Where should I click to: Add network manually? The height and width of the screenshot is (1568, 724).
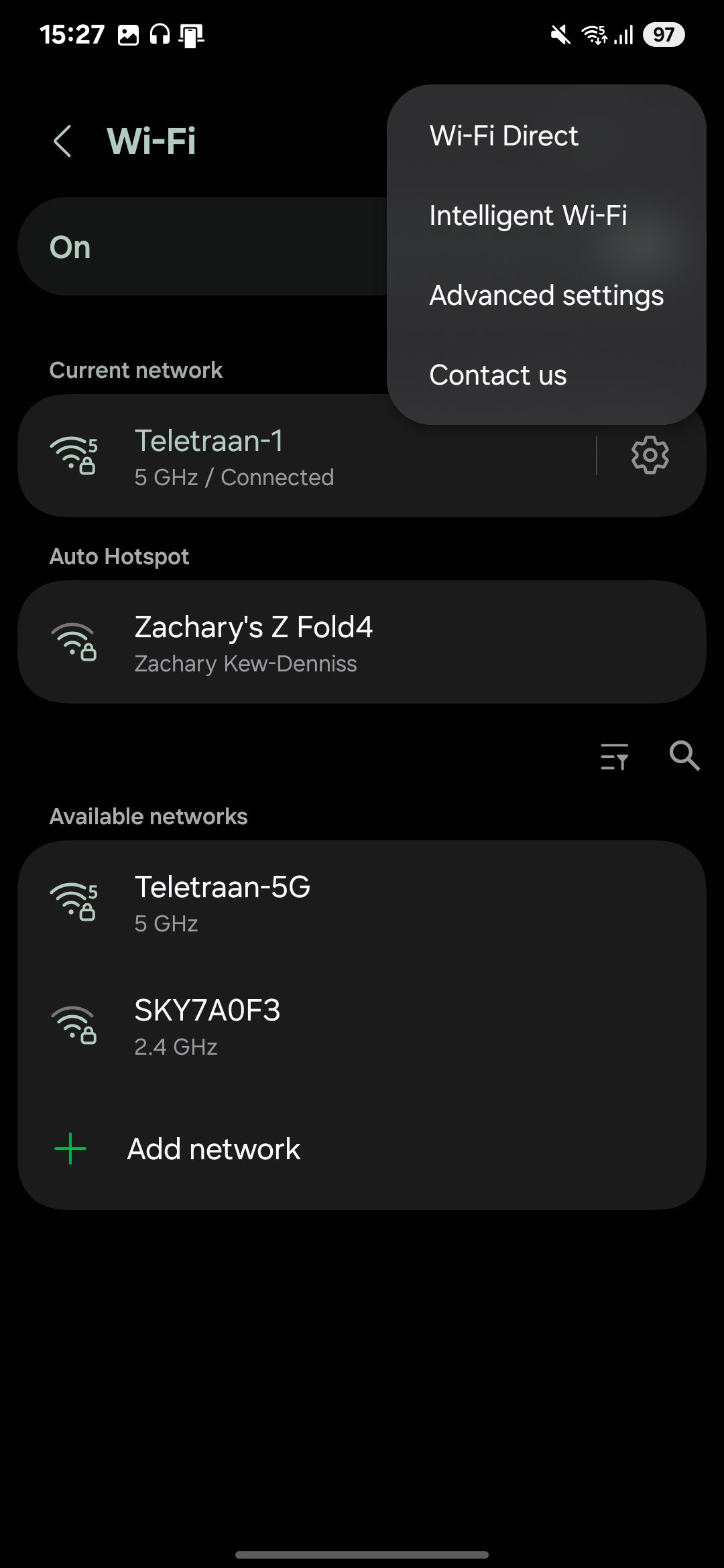(213, 1149)
